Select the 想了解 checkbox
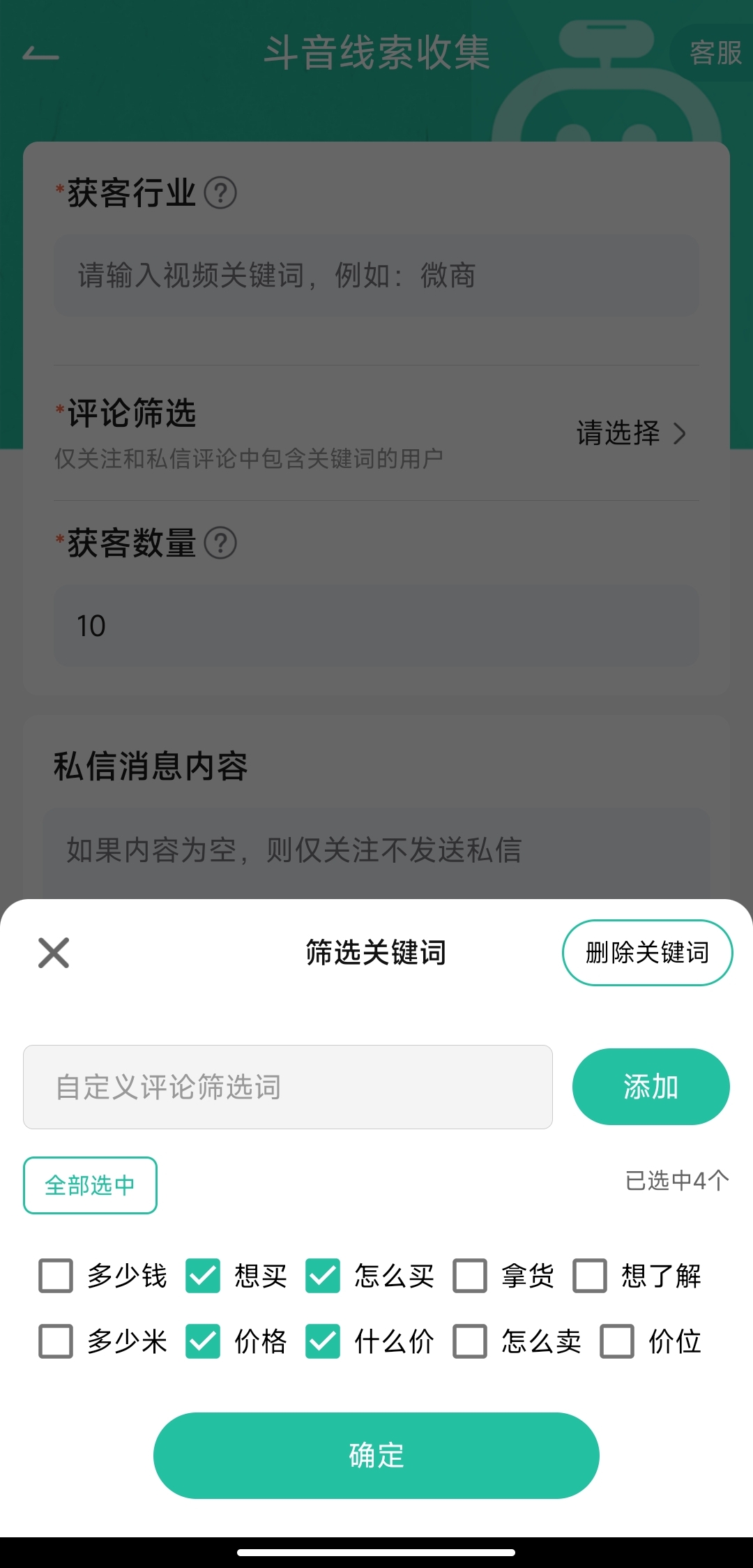753x1568 pixels. pos(590,1276)
